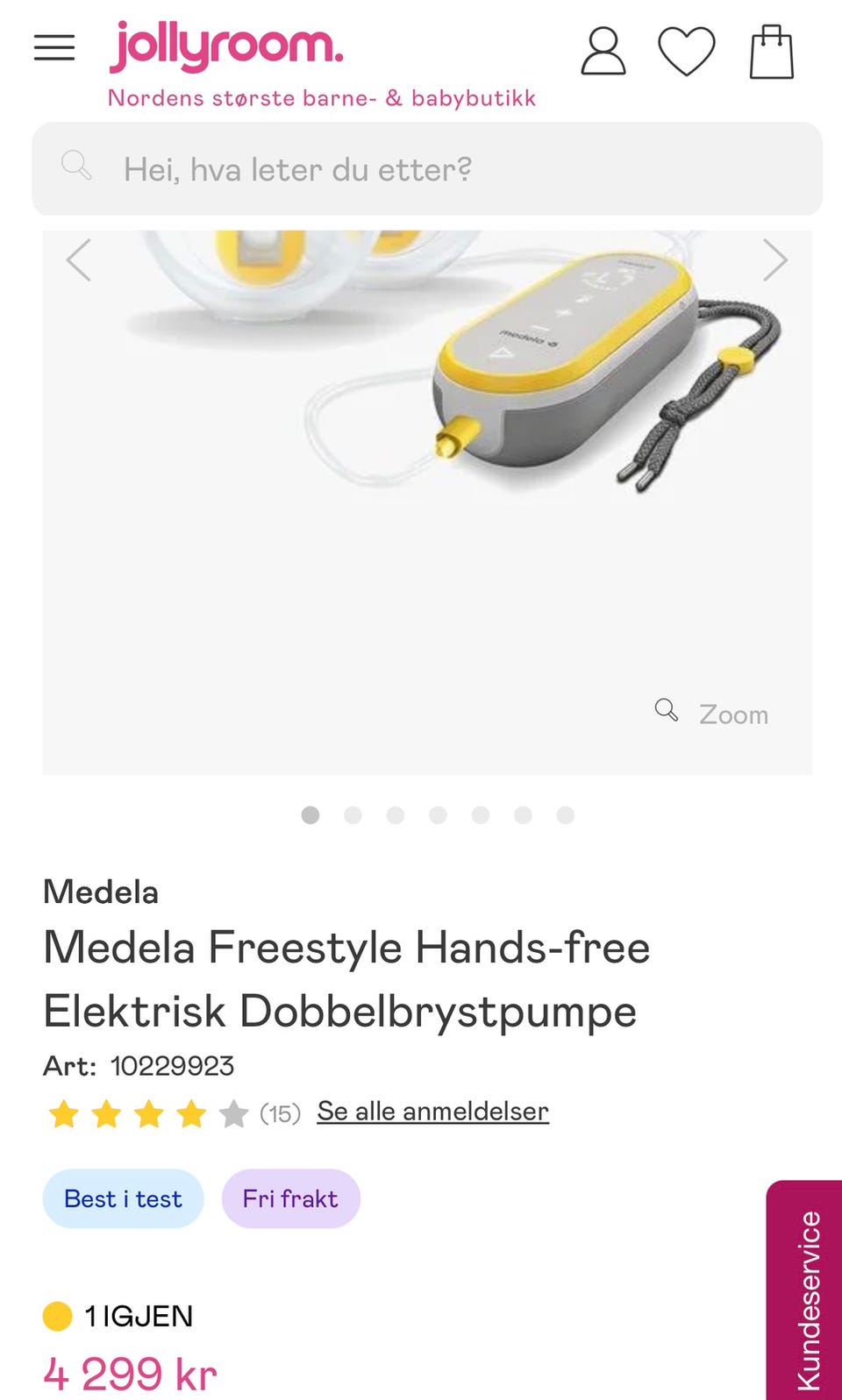Select the second image indicator dot

pyautogui.click(x=353, y=815)
